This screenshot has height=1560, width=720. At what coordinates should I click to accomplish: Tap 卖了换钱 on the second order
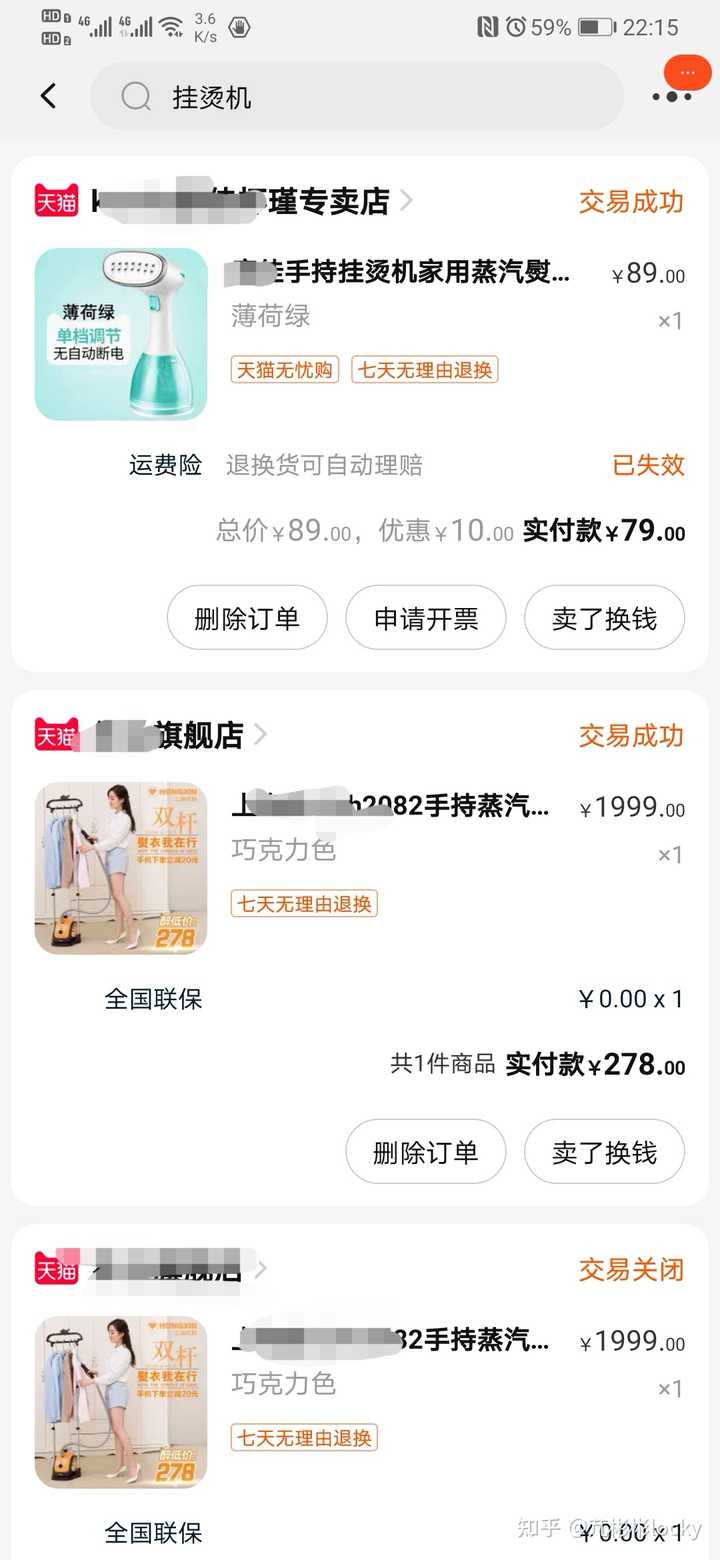(604, 1152)
